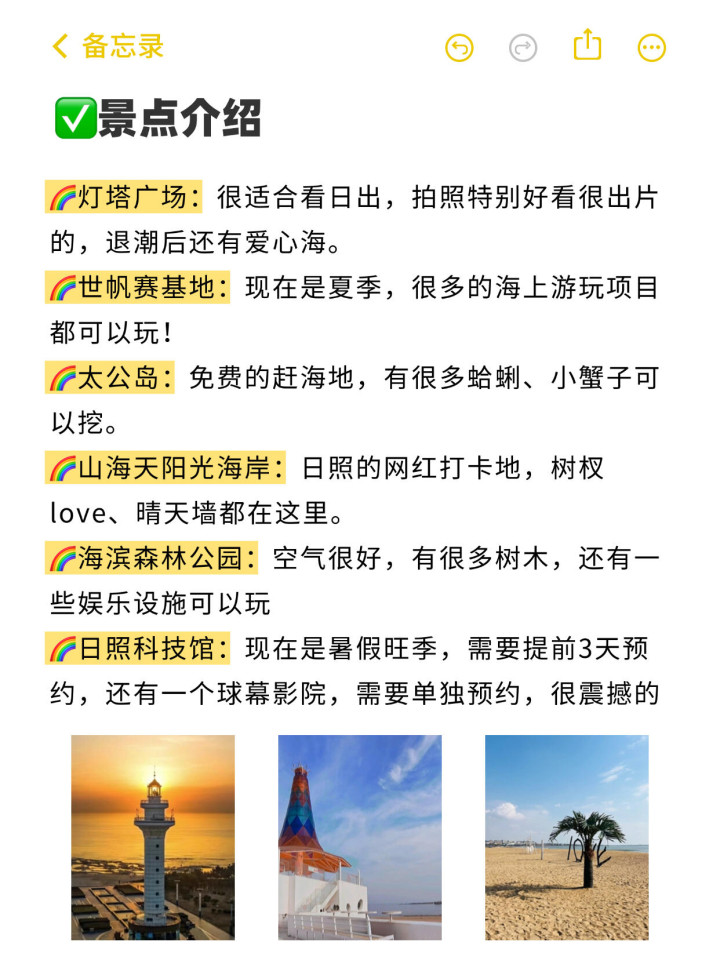Image resolution: width=720 pixels, height=960 pixels.
Task: Open the colorful tower photo
Action: click(359, 837)
